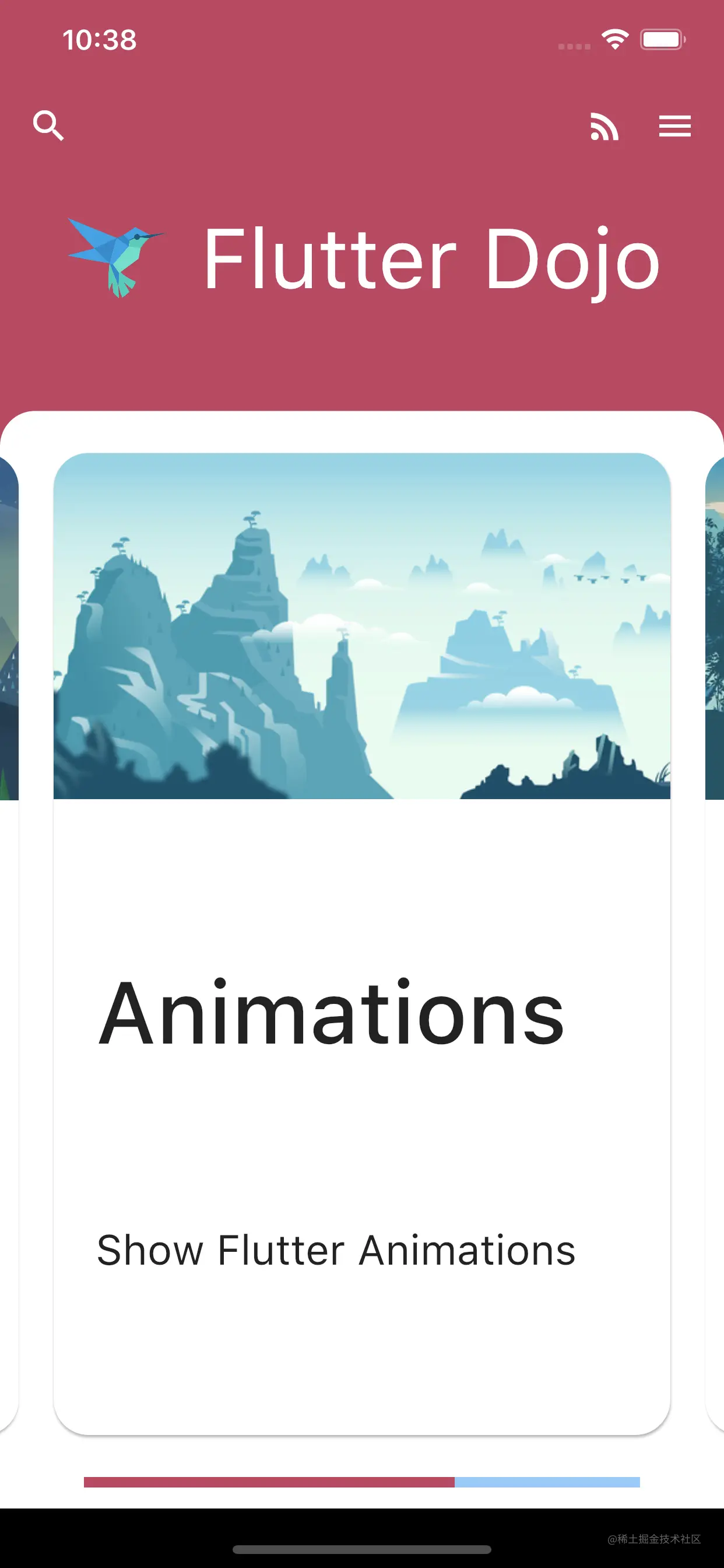Open the RSS feed icon
Image resolution: width=724 pixels, height=1568 pixels.
pyautogui.click(x=604, y=127)
